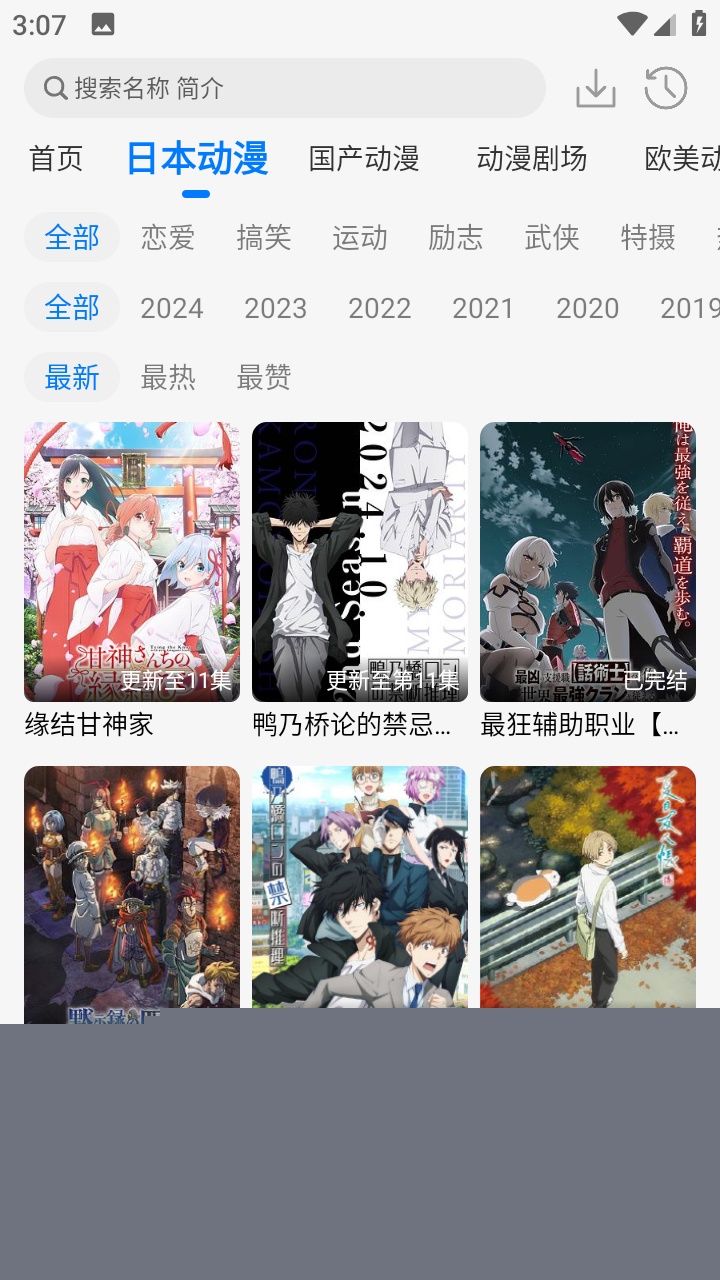Switch to the 动漫剧场 tab

pos(532,159)
